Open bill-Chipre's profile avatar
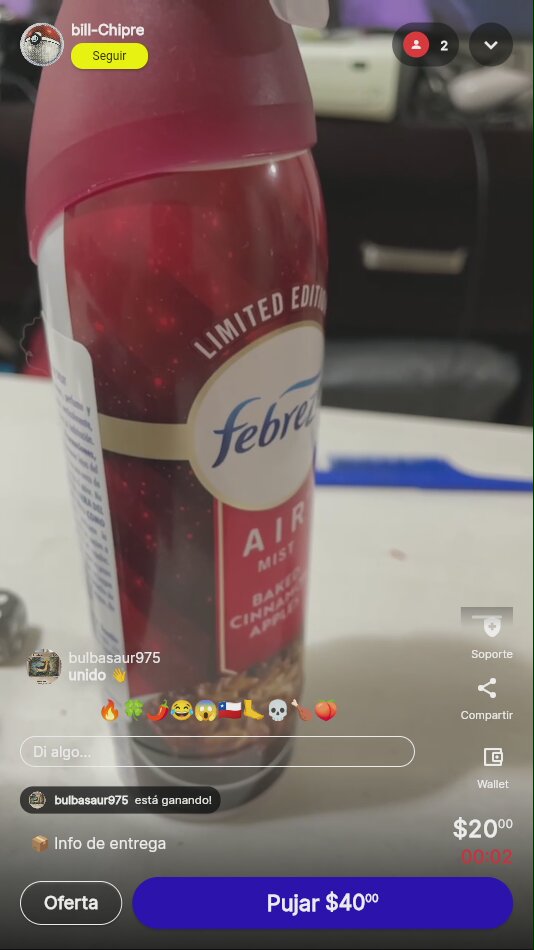The width and height of the screenshot is (534, 950). (42, 44)
